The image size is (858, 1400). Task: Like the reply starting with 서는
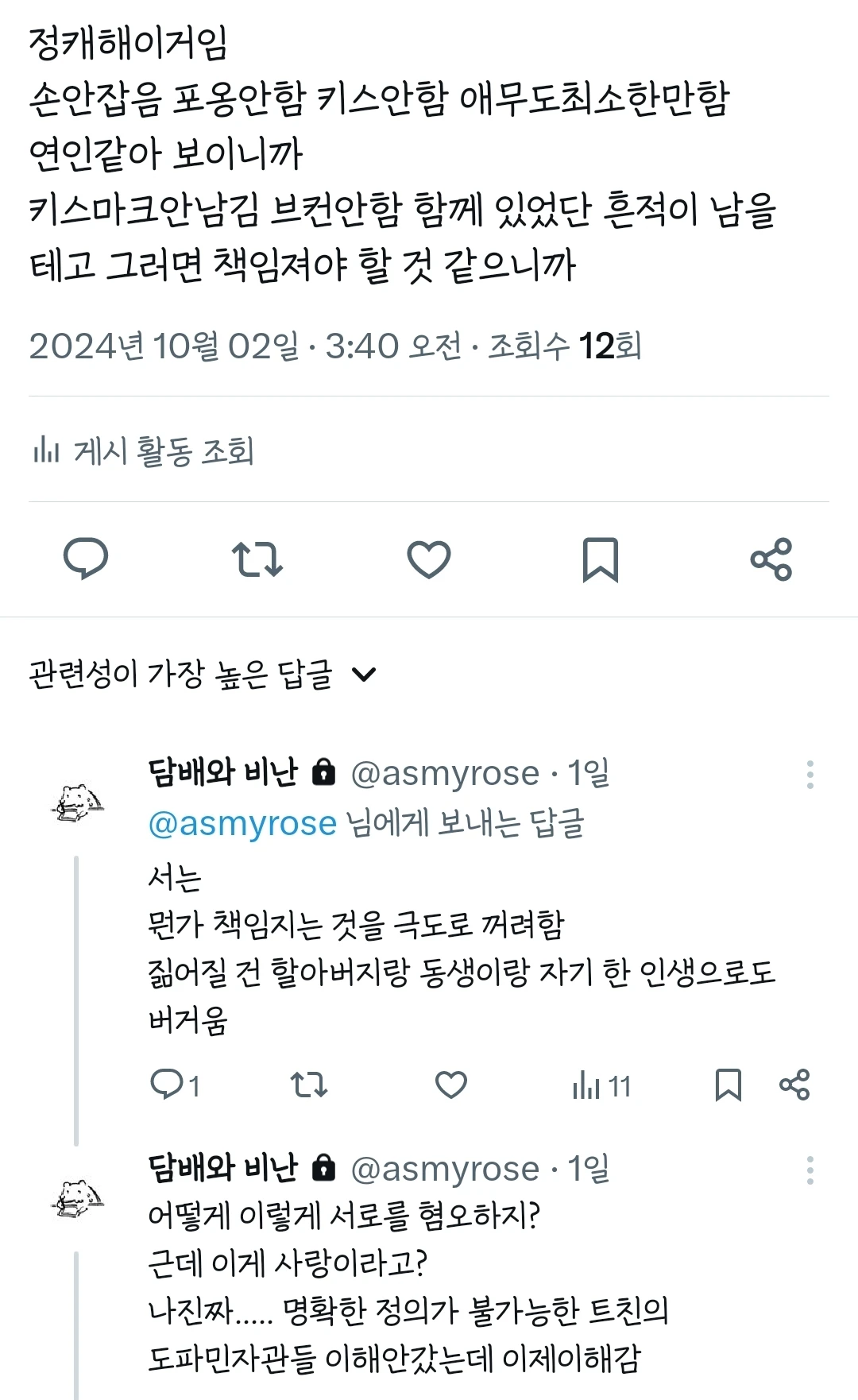point(451,1085)
